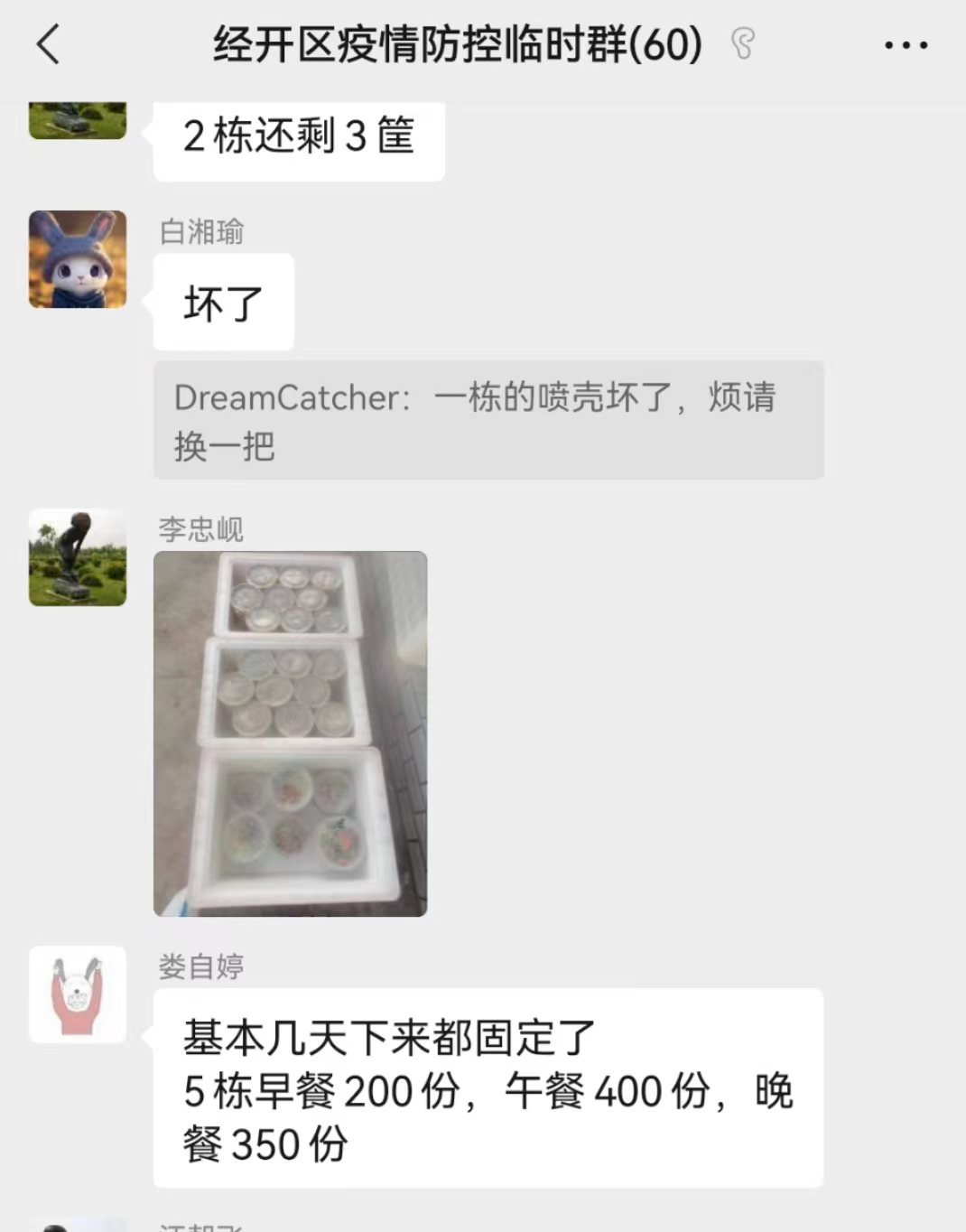The width and height of the screenshot is (966, 1232).
Task: Tap the quoted DreamCatcher message
Action: tap(488, 421)
